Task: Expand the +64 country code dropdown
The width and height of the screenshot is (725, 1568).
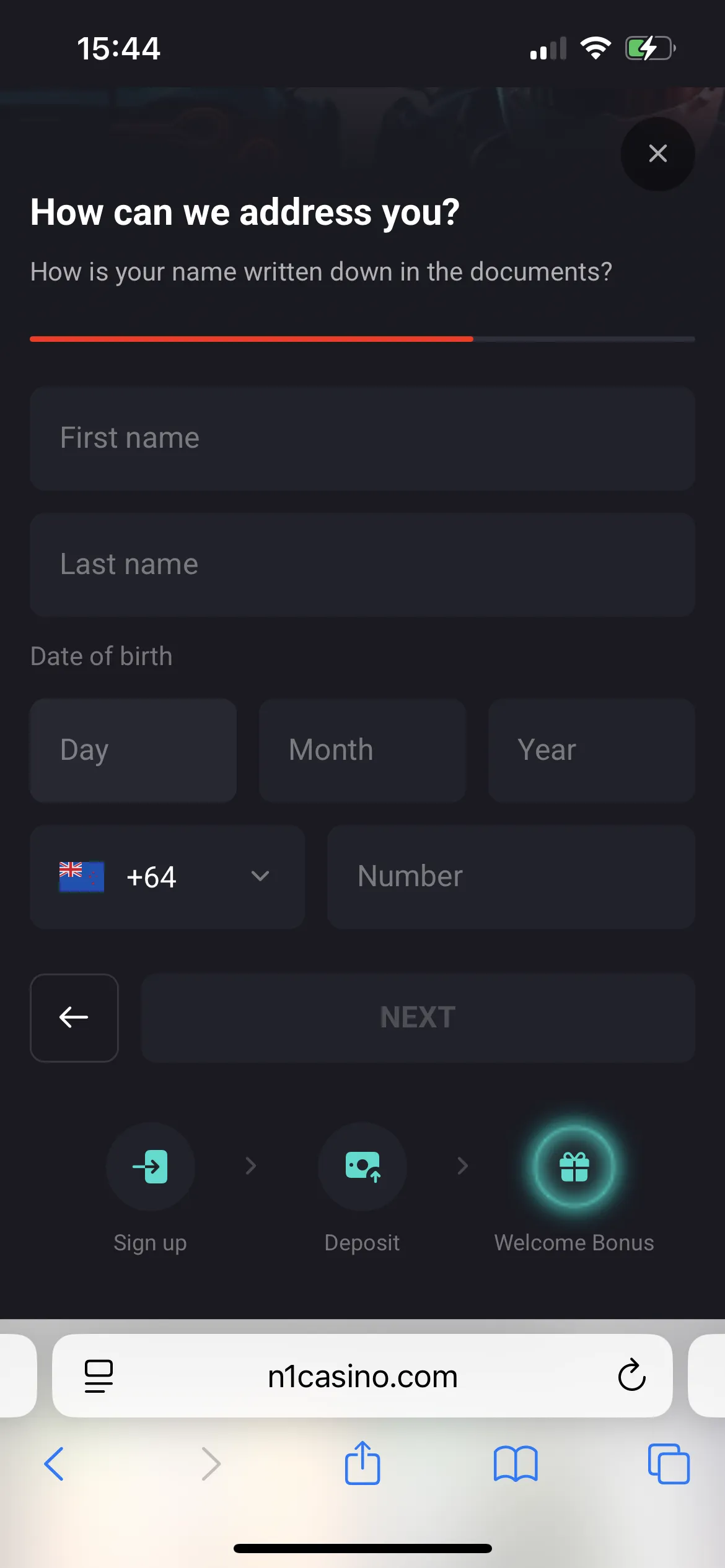Action: (167, 876)
